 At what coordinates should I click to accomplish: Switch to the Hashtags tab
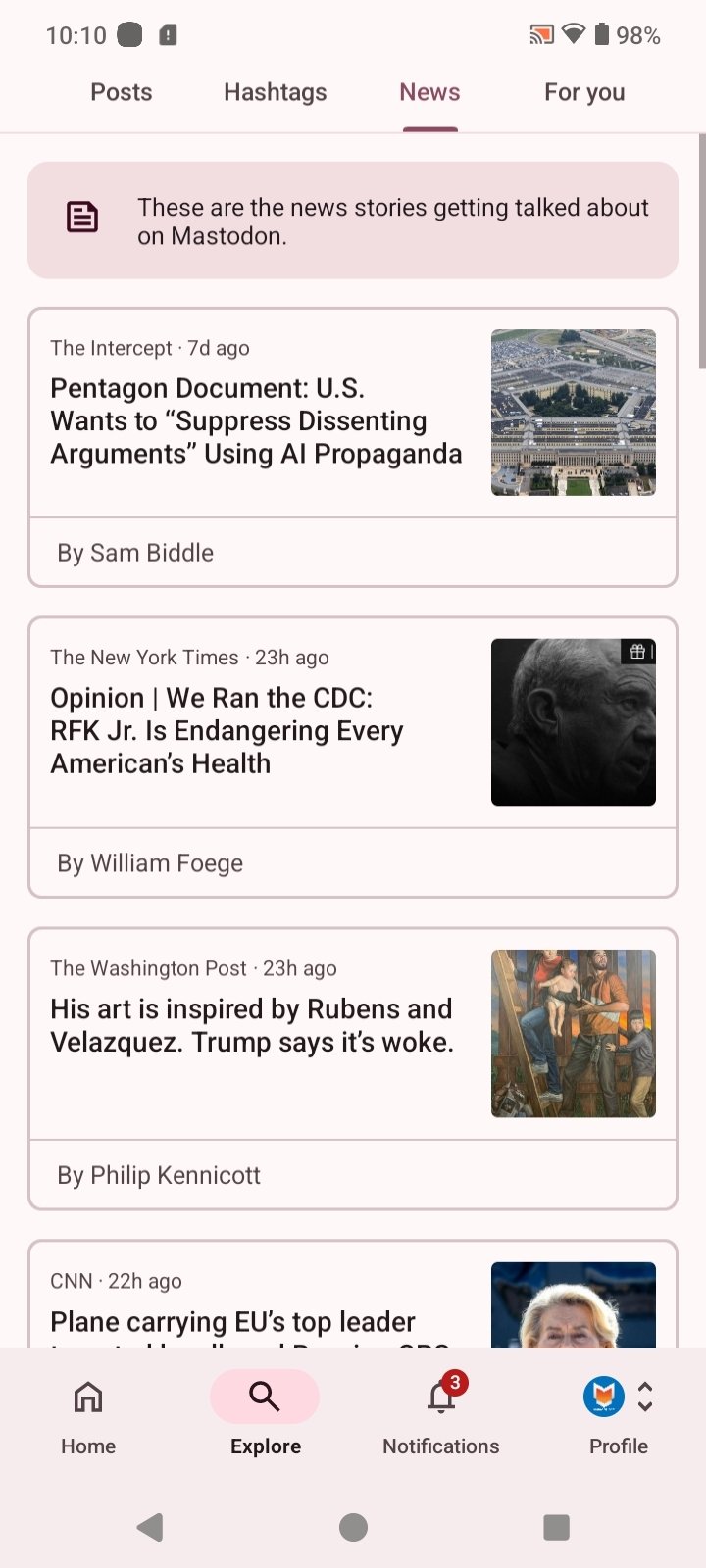[275, 92]
